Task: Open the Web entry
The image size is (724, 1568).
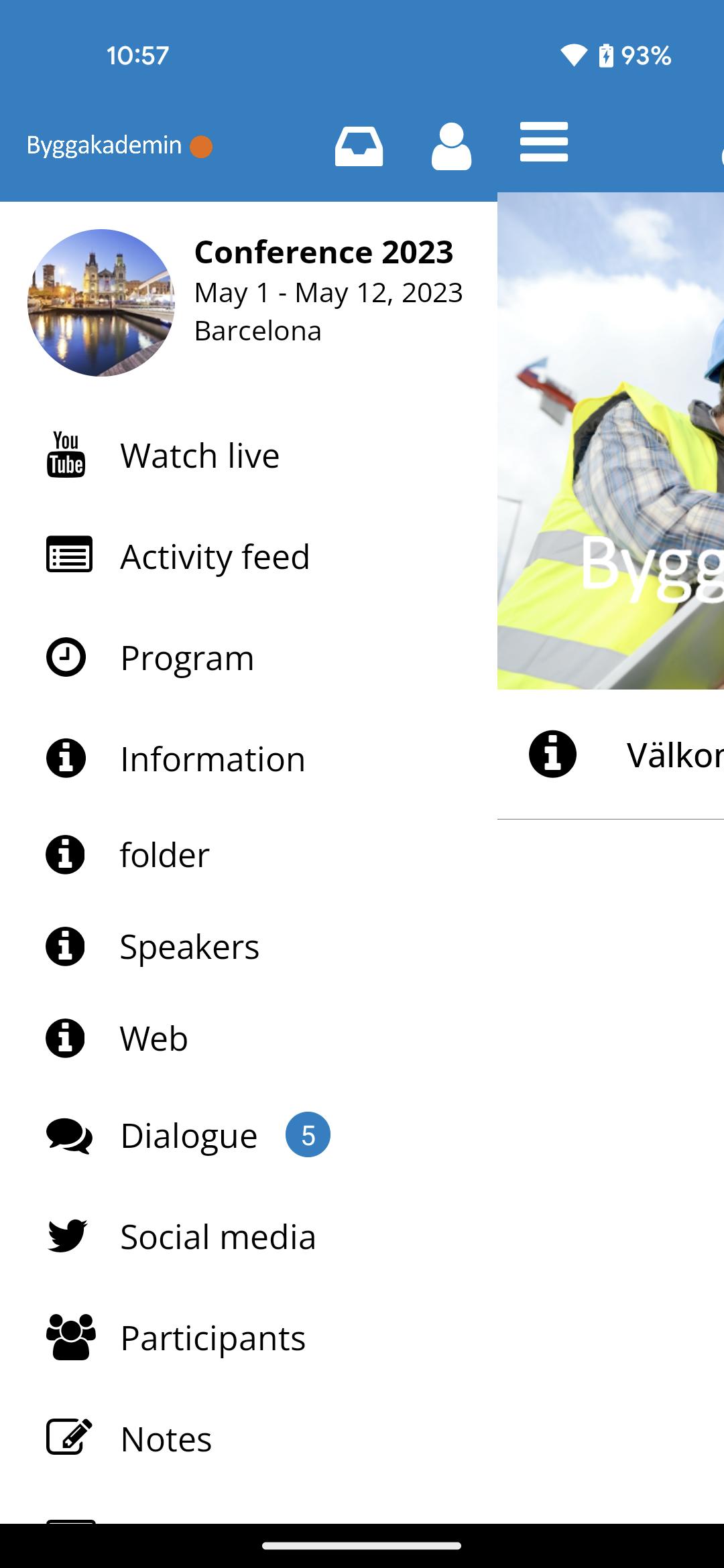Action: [154, 1039]
